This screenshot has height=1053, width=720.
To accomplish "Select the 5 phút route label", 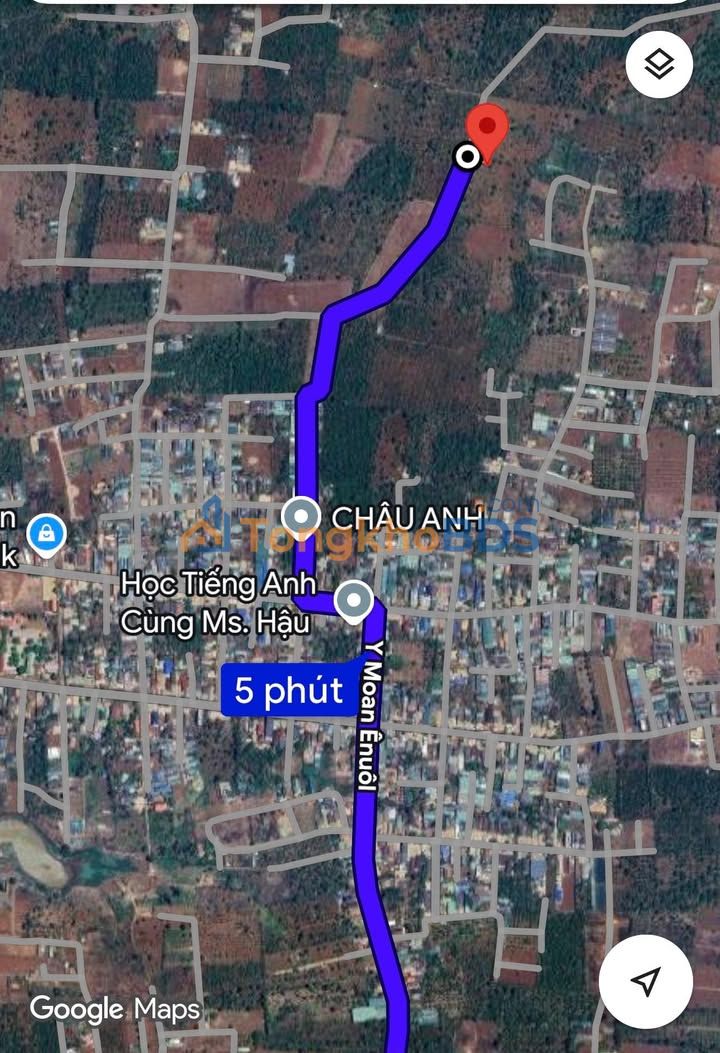I will coord(288,691).
